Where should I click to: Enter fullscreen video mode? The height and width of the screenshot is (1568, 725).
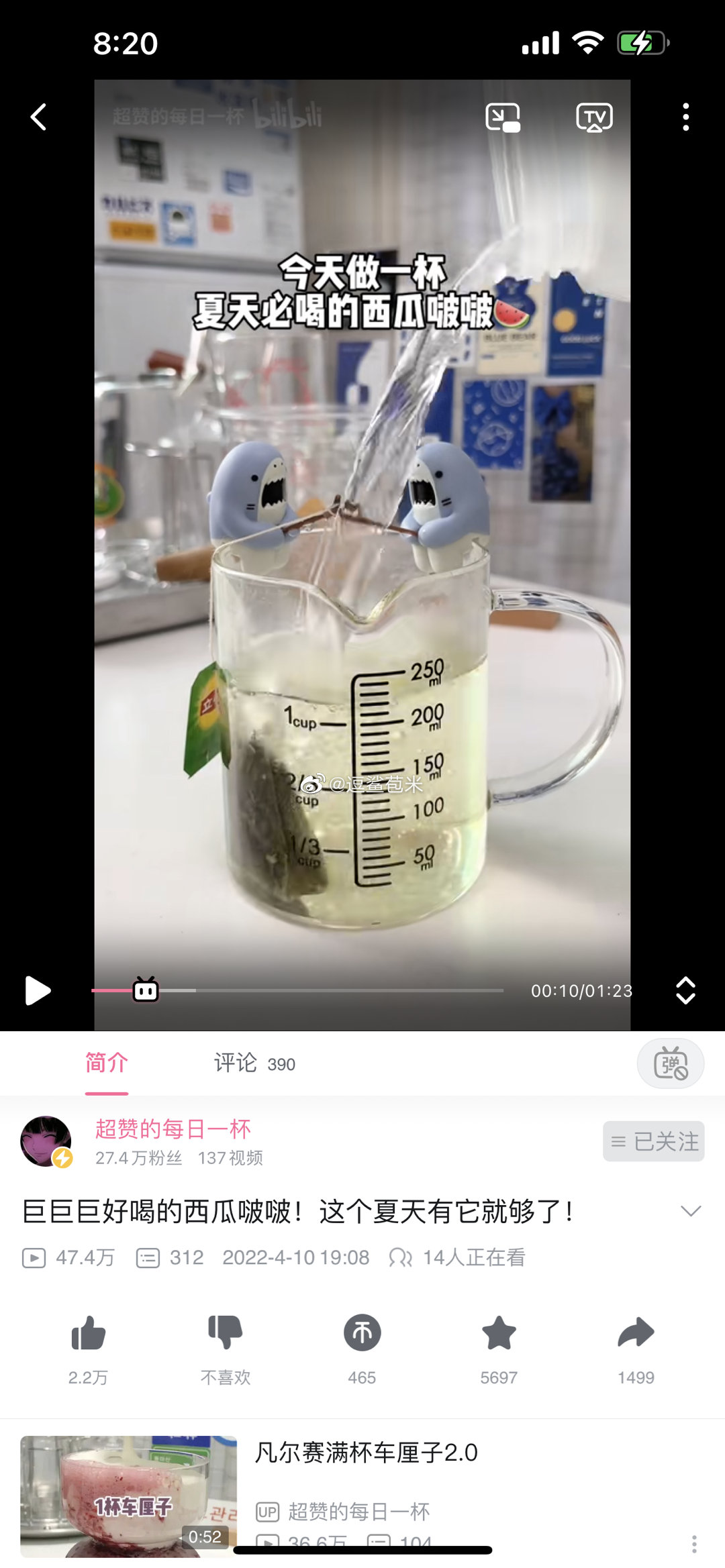[x=685, y=990]
